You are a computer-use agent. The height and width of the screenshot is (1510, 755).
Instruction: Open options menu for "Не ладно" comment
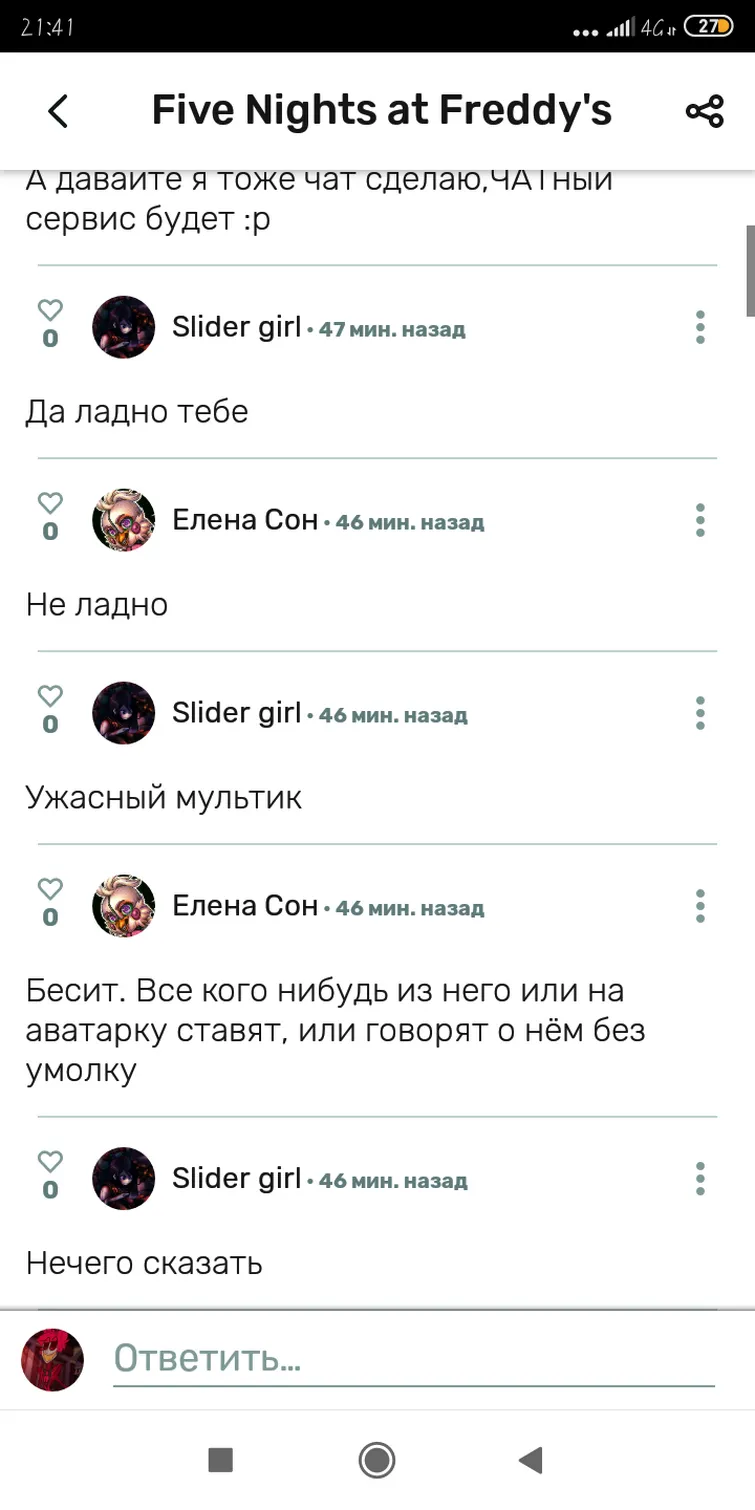(700, 520)
